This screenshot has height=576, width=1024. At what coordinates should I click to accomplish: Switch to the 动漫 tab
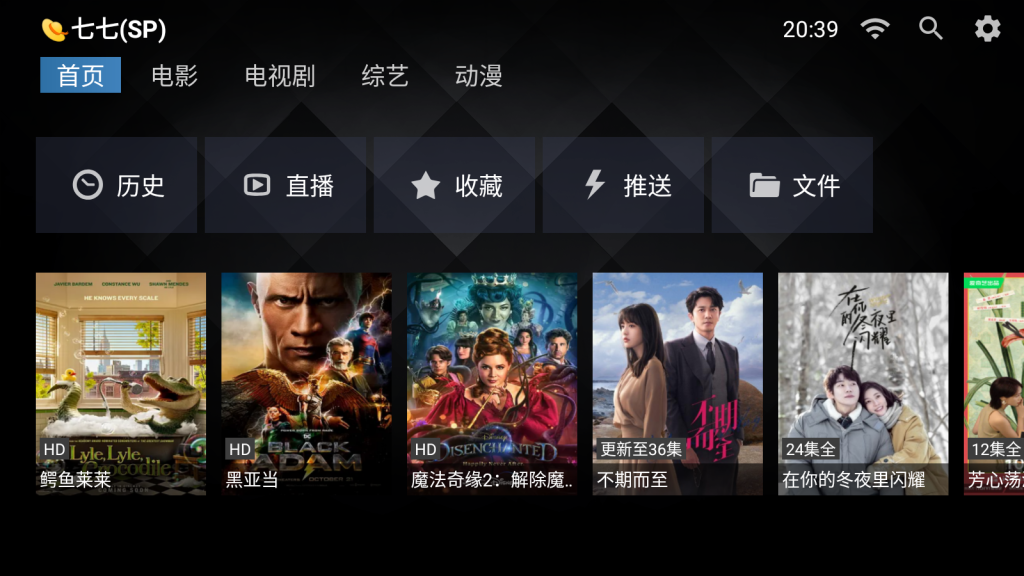pyautogui.click(x=478, y=76)
